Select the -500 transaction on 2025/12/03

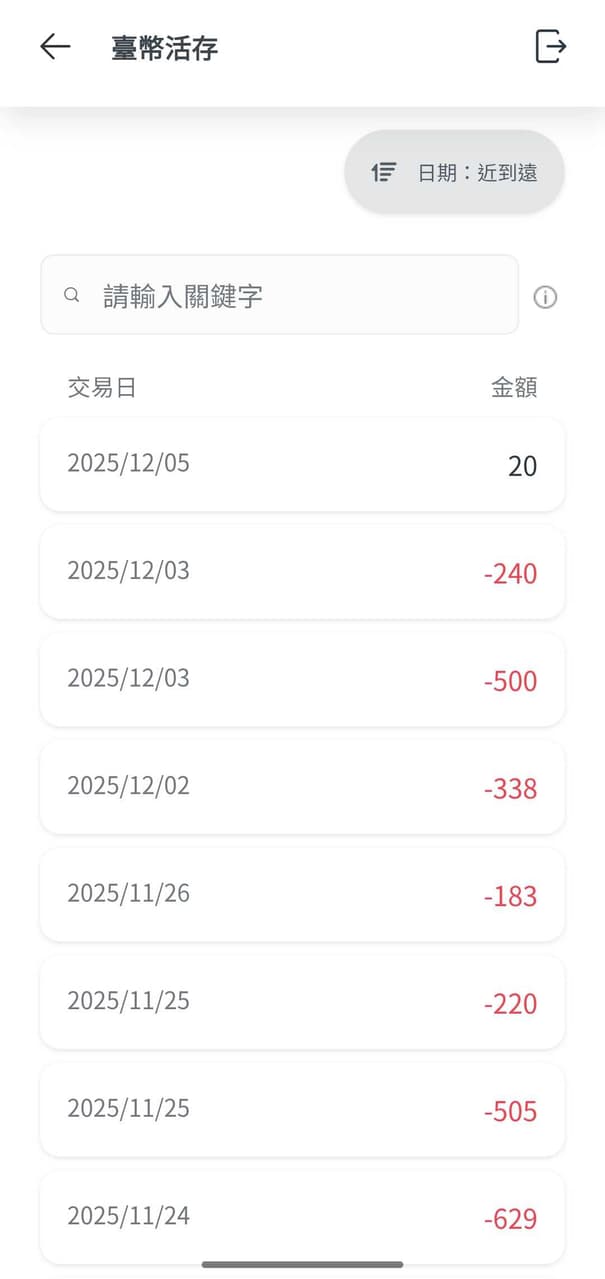point(302,680)
